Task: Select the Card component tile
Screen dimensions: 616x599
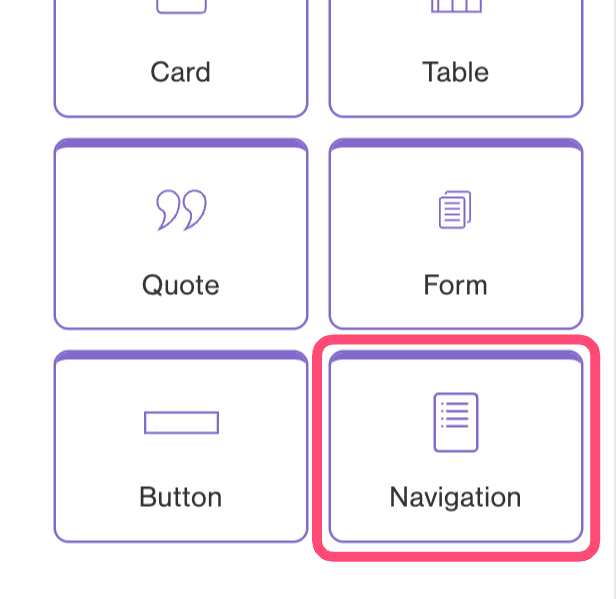Action: [x=181, y=58]
